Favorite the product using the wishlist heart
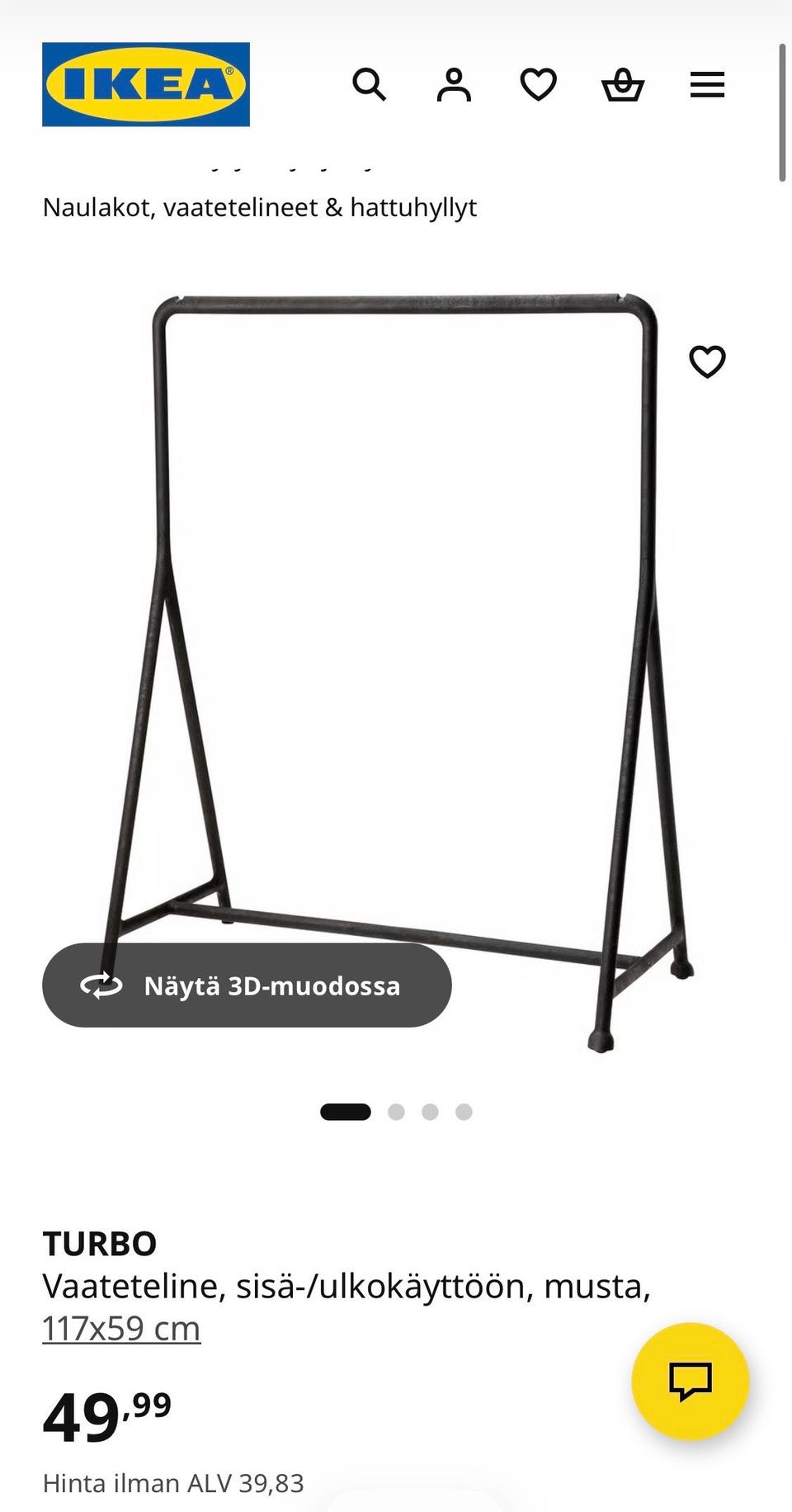This screenshot has width=792, height=1512. tap(708, 361)
